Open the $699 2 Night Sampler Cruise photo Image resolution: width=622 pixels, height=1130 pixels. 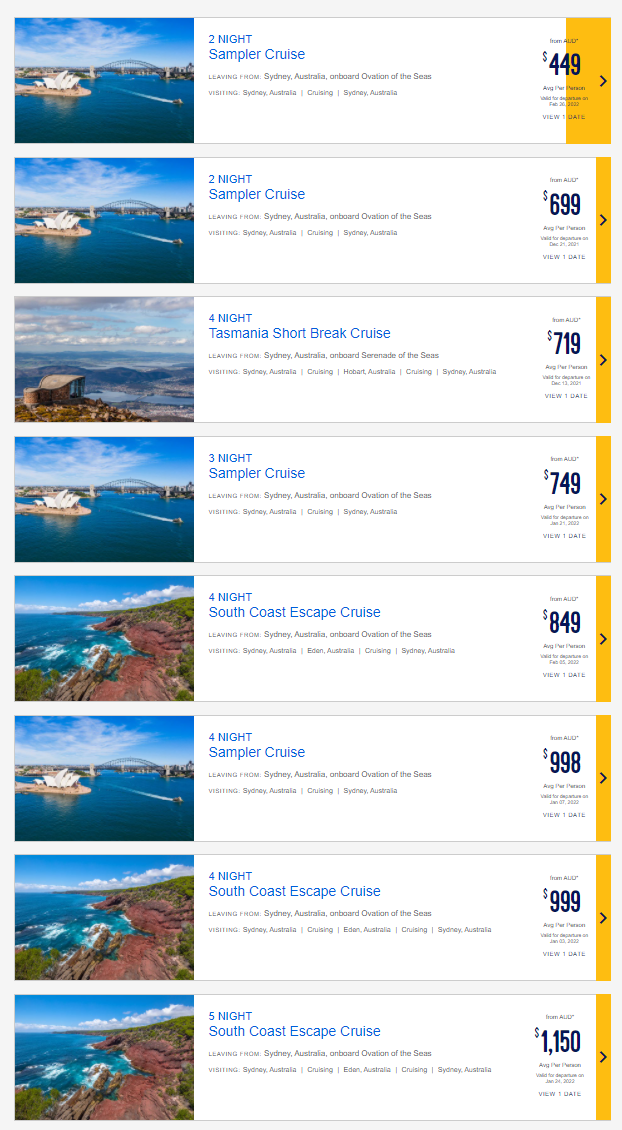(105, 221)
